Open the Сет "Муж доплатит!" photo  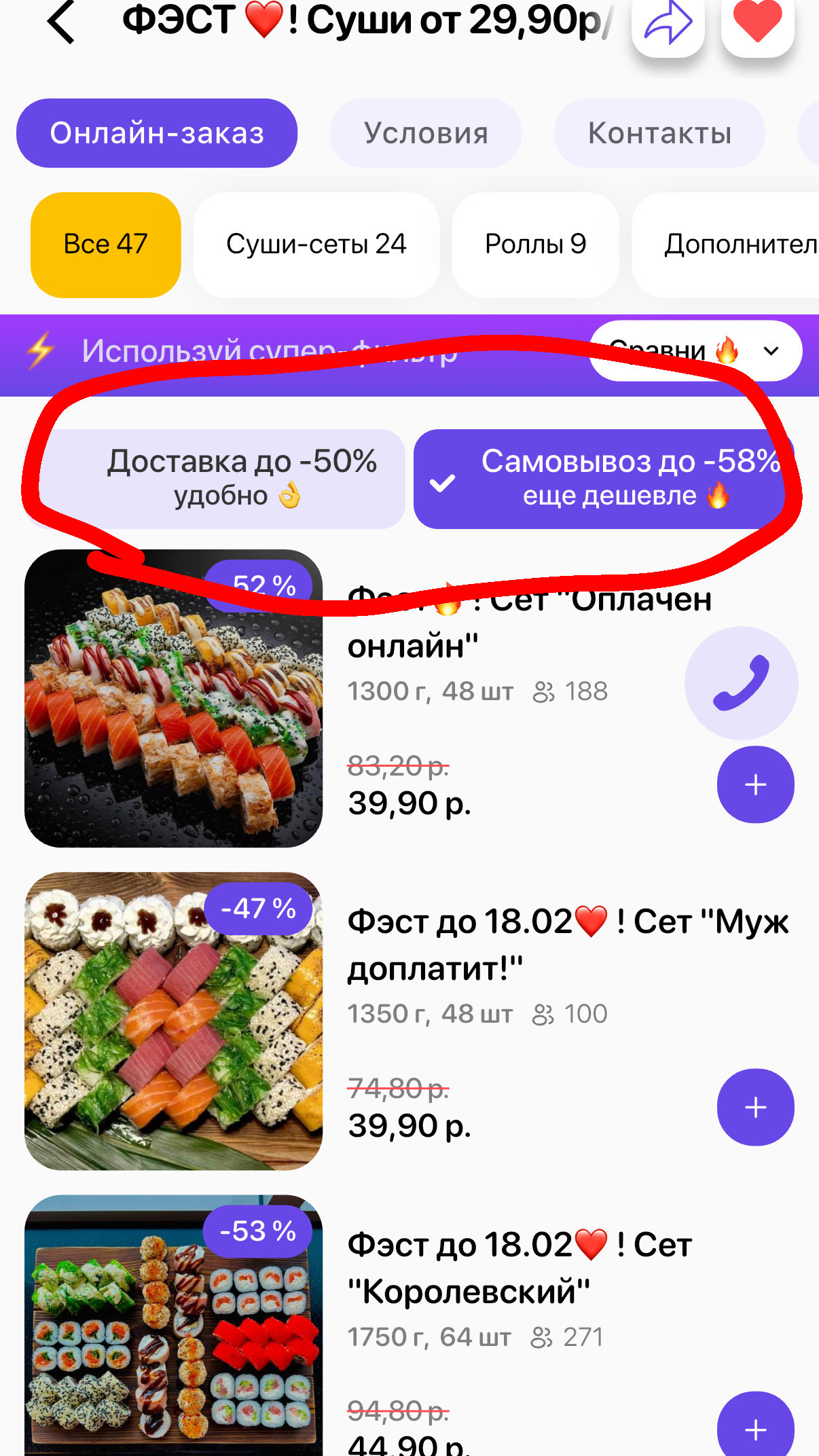coord(173,1021)
